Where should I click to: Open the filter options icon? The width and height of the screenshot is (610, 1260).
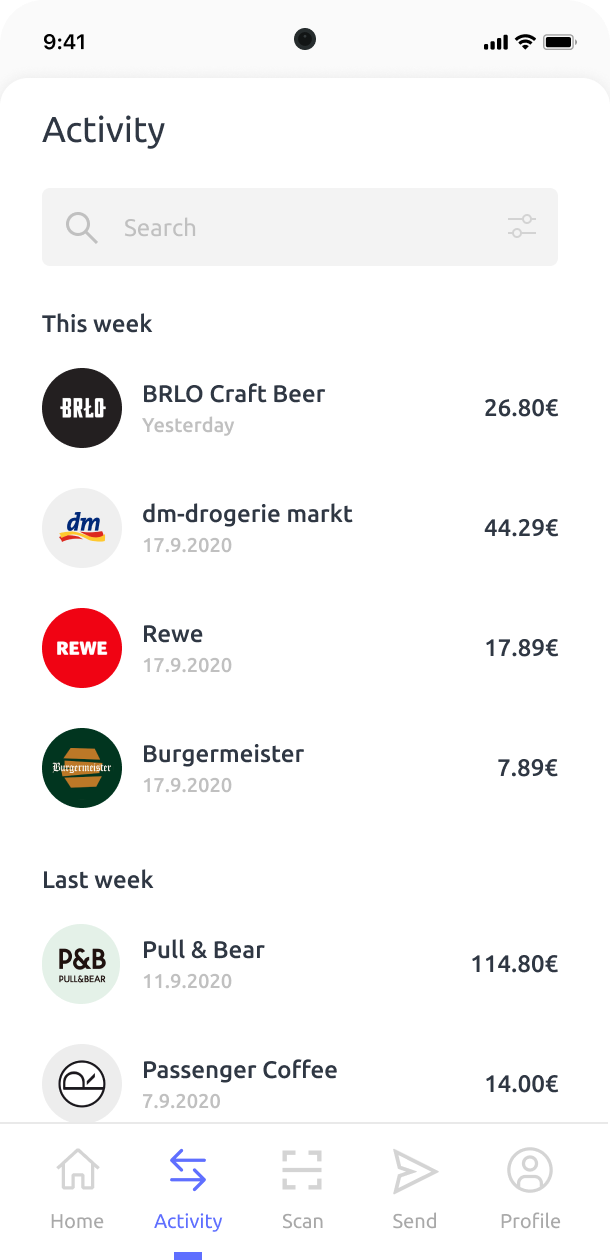point(522,227)
